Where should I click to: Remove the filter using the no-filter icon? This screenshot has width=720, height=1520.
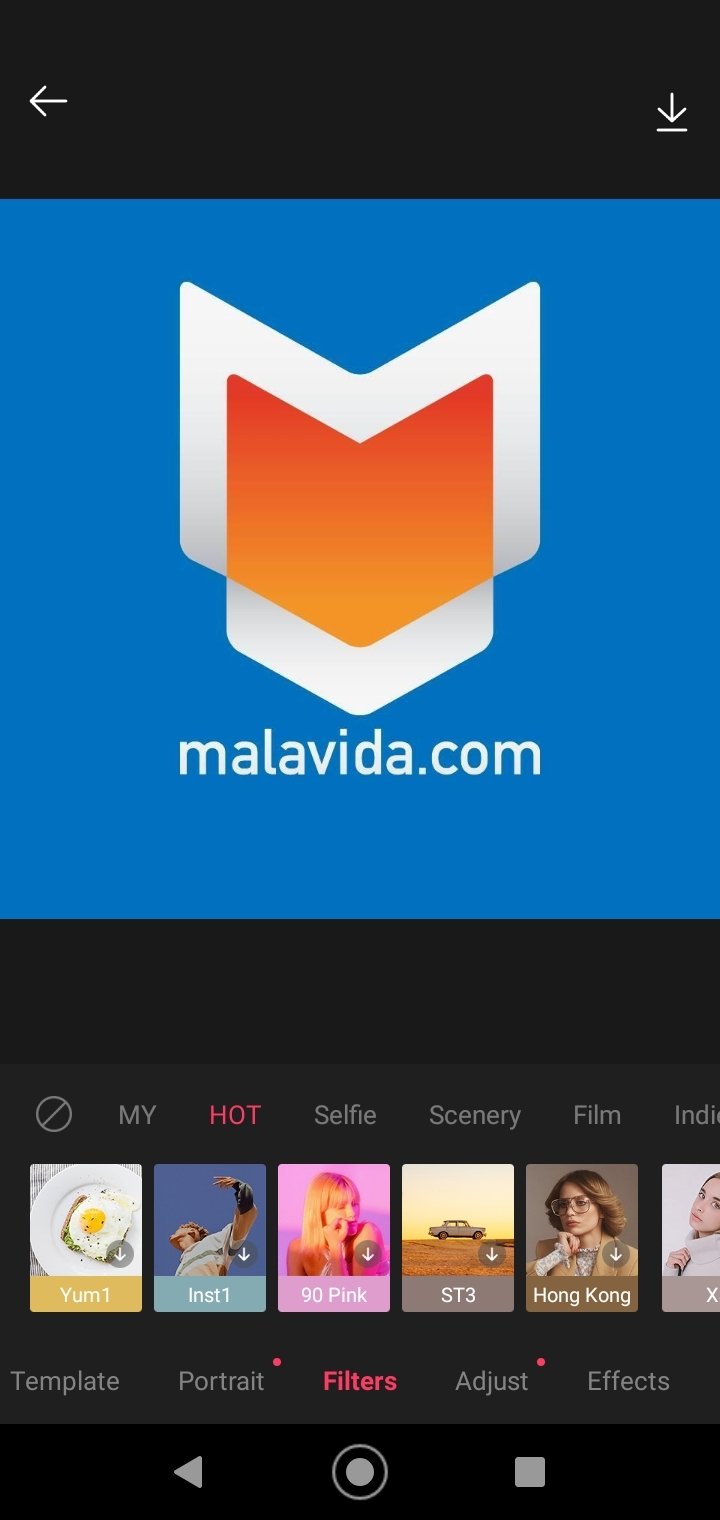pos(54,1114)
